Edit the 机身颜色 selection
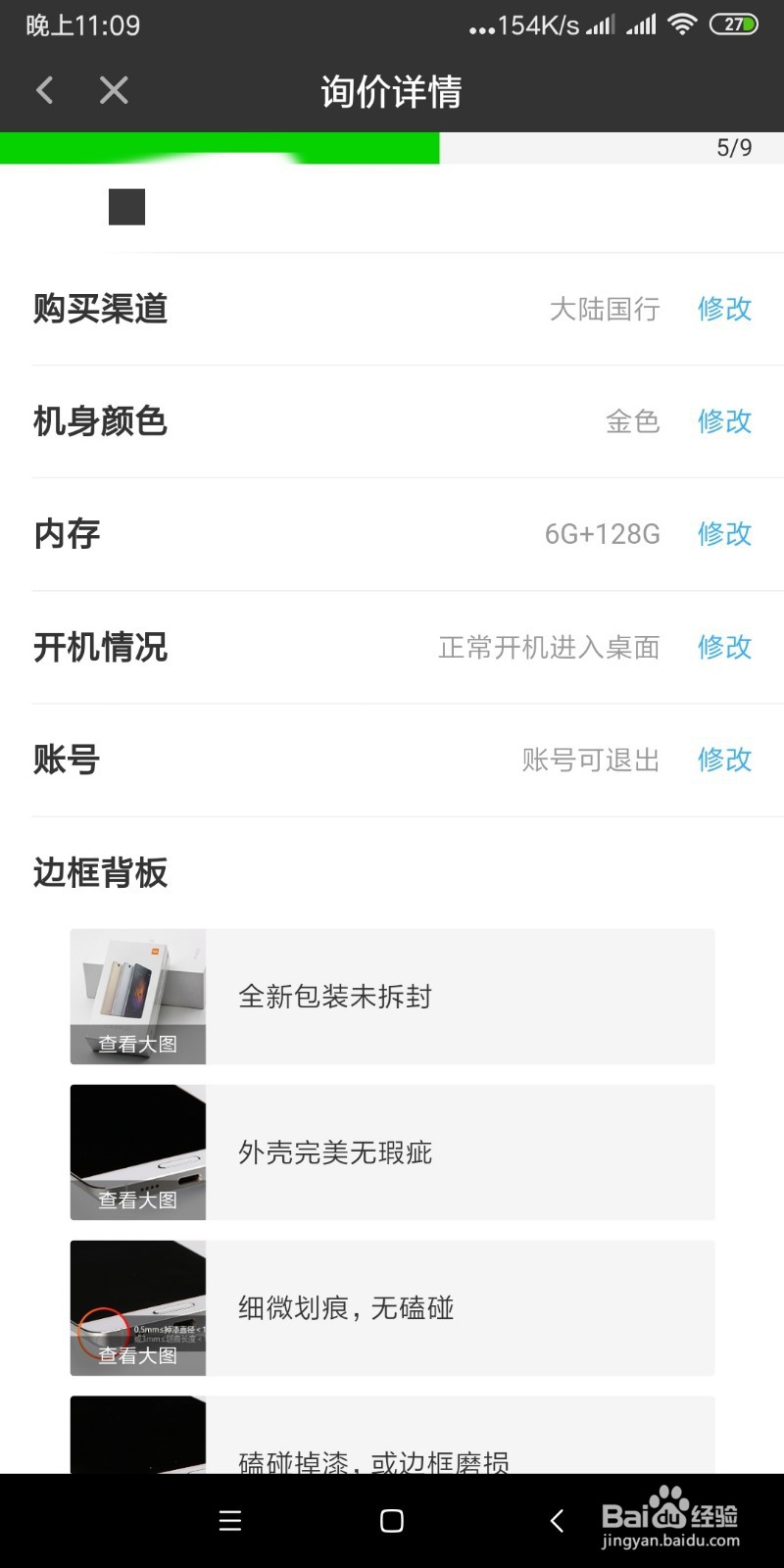 724,421
